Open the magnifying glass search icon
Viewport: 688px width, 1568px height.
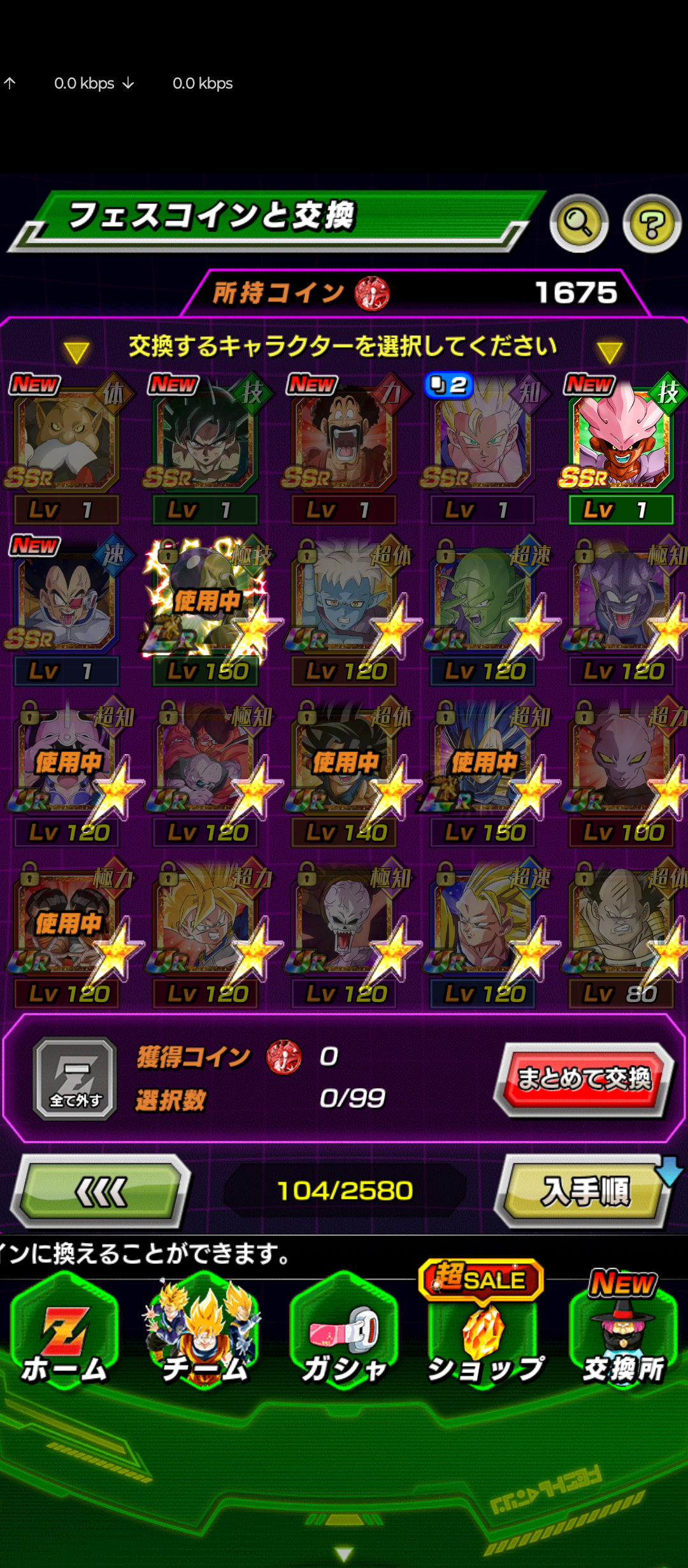(578, 223)
